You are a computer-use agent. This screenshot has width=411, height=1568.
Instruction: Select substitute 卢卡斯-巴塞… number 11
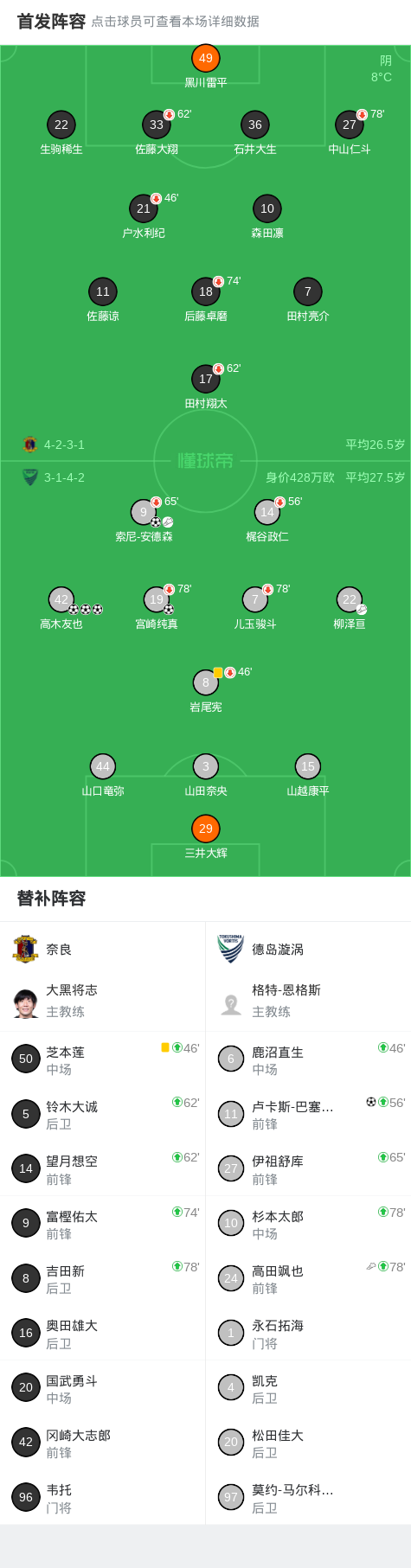(x=308, y=1114)
